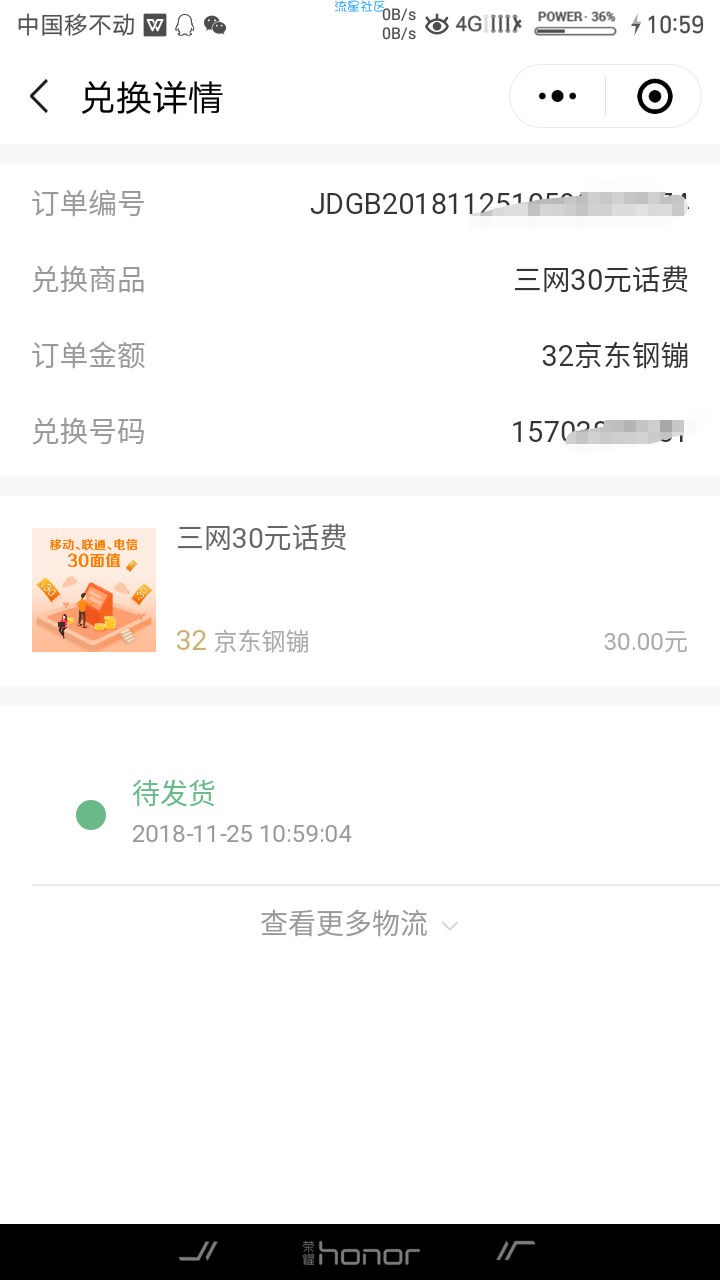
Task: Open the mini program three-dot menu
Action: tap(557, 97)
